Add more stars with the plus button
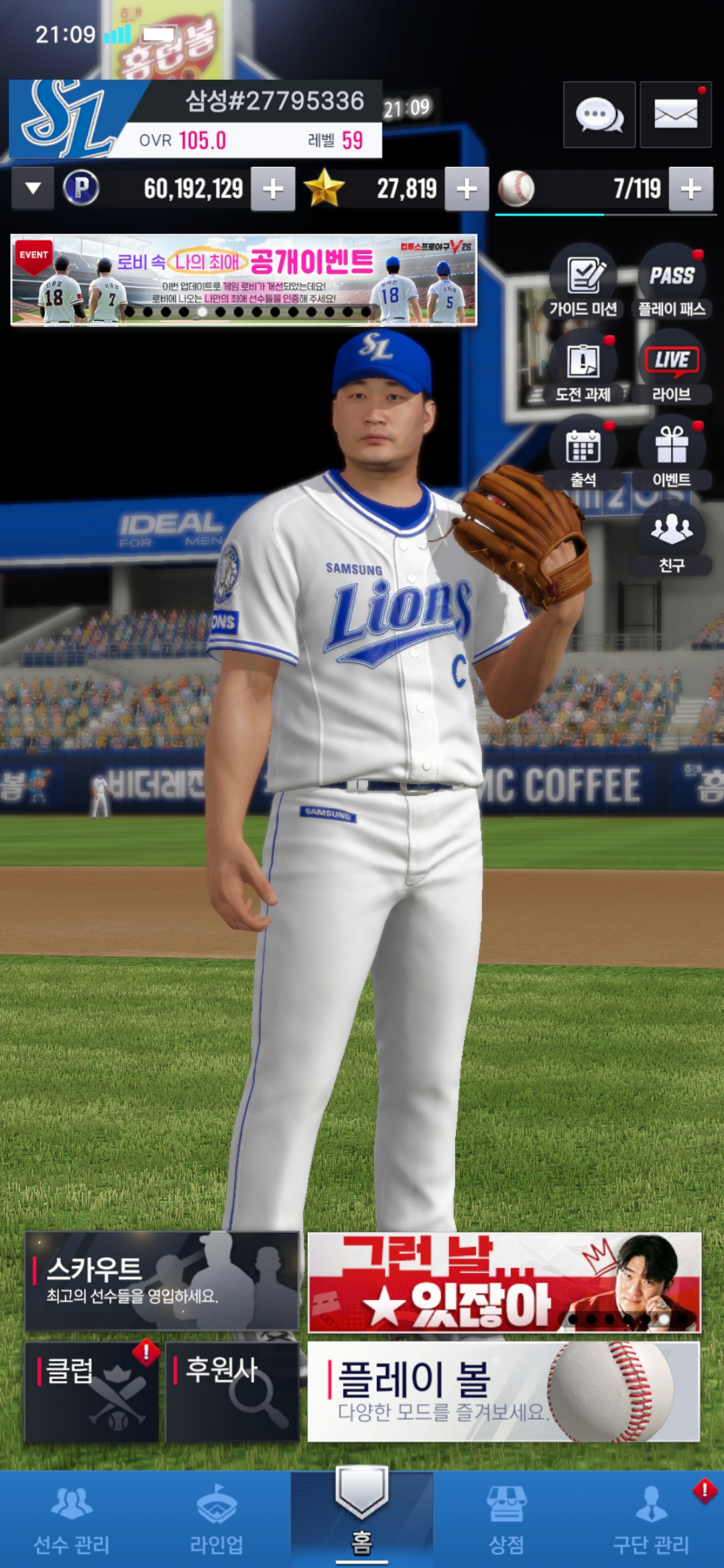Screen dimensions: 724x1568 point(467,189)
